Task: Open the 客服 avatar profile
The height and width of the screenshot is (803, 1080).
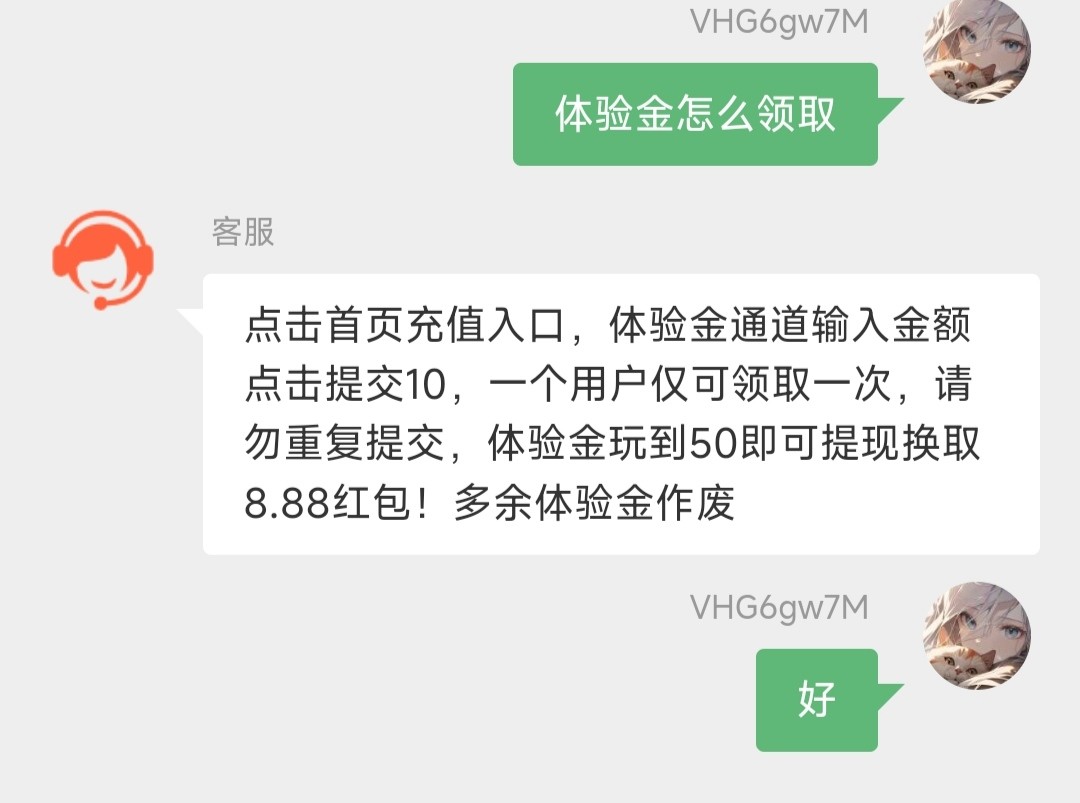Action: pyautogui.click(x=103, y=259)
